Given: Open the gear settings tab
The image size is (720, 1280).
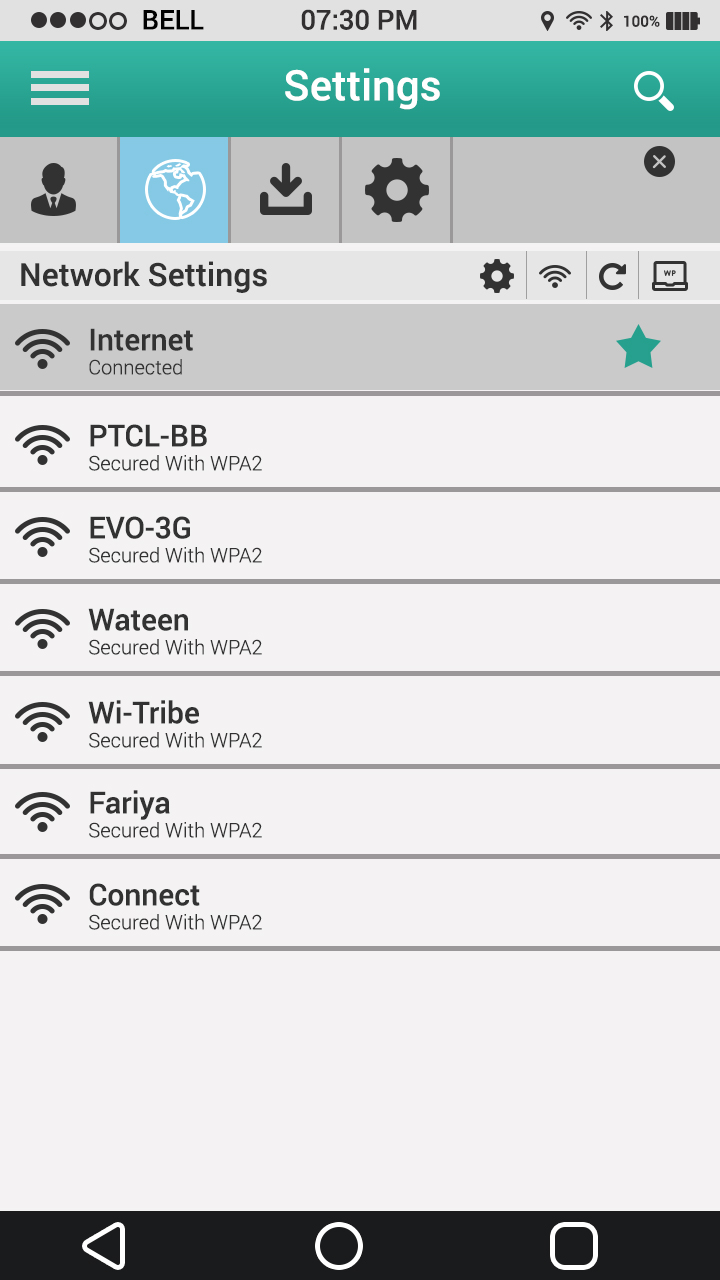Looking at the screenshot, I should pos(397,190).
